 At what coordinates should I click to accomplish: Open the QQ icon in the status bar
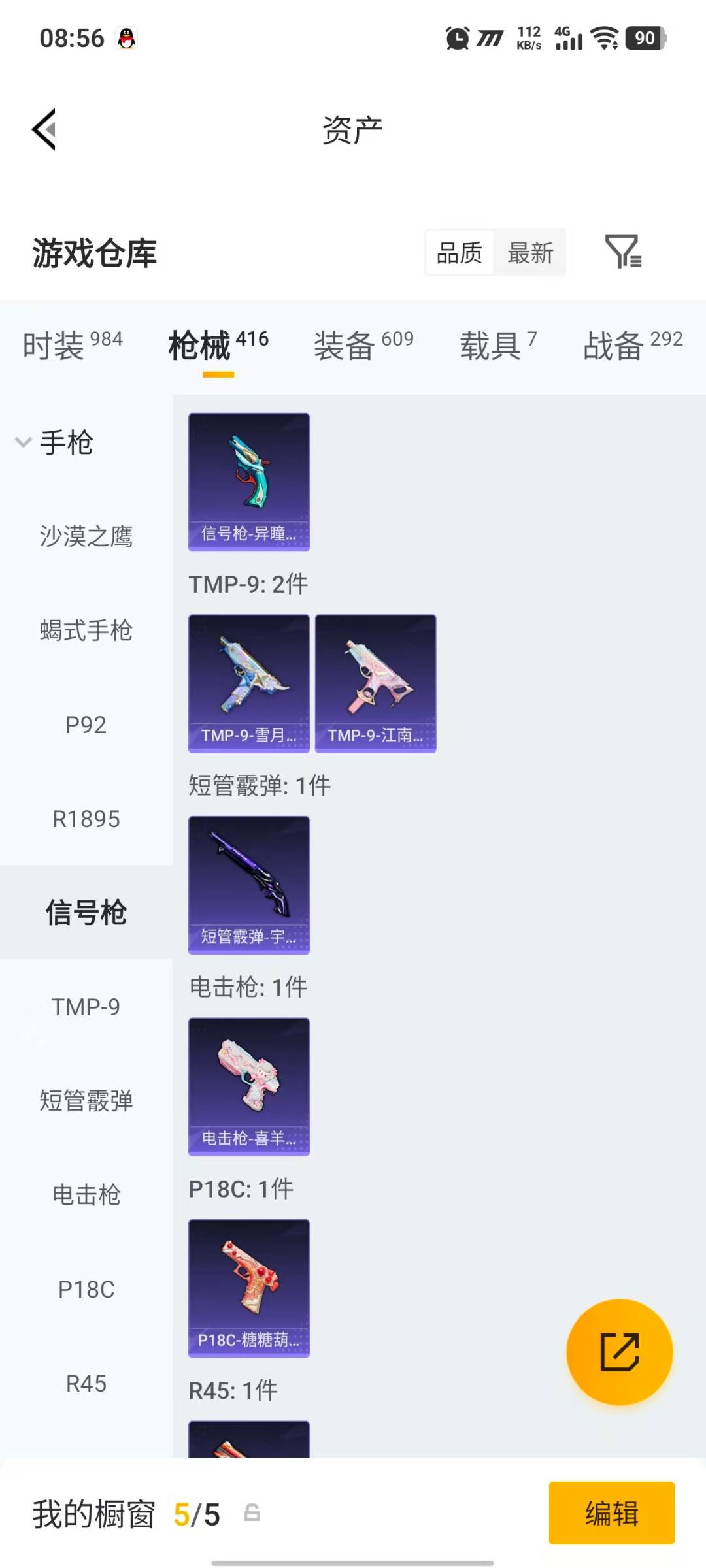pos(126,38)
